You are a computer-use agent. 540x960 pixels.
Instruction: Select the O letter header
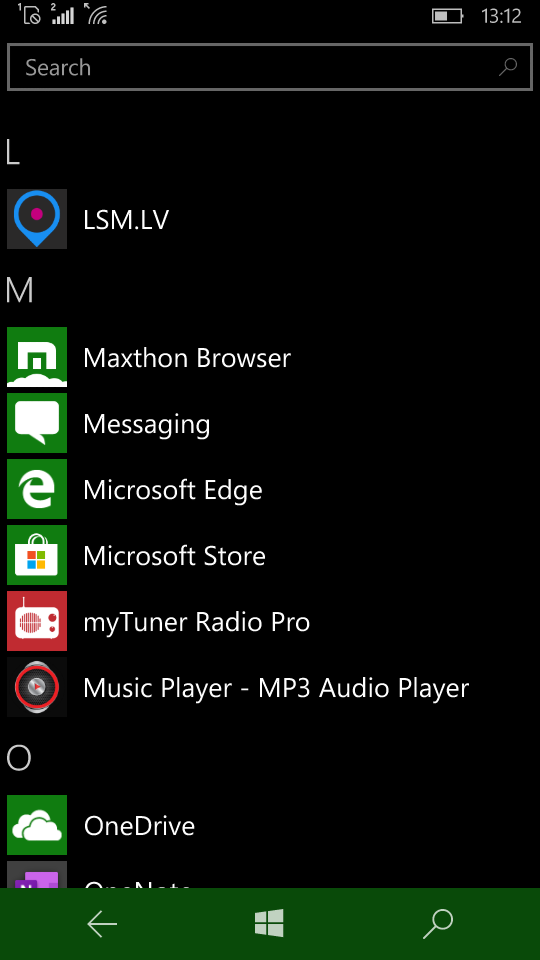[19, 759]
